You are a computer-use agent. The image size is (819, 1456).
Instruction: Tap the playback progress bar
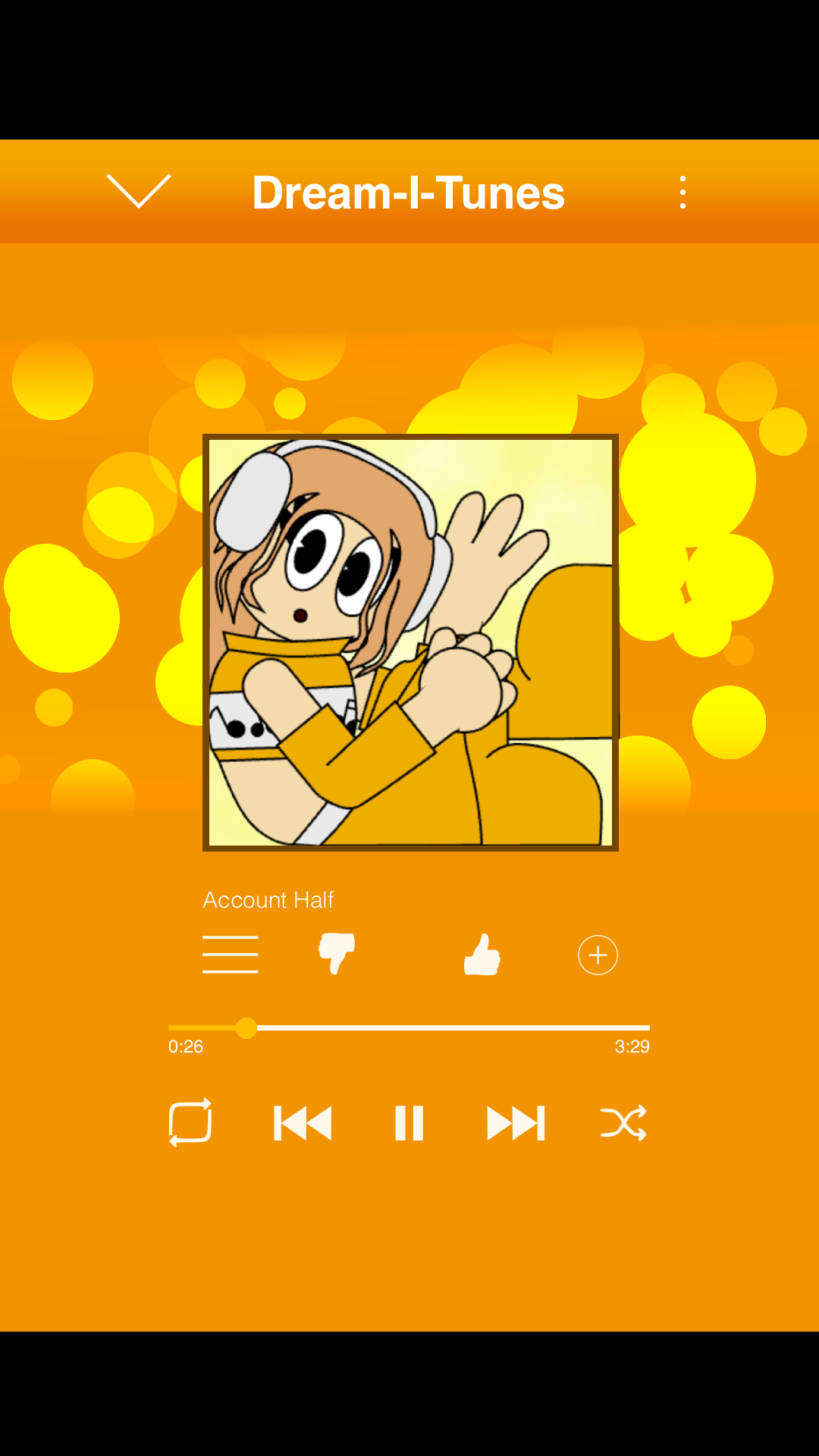pos(409,1028)
